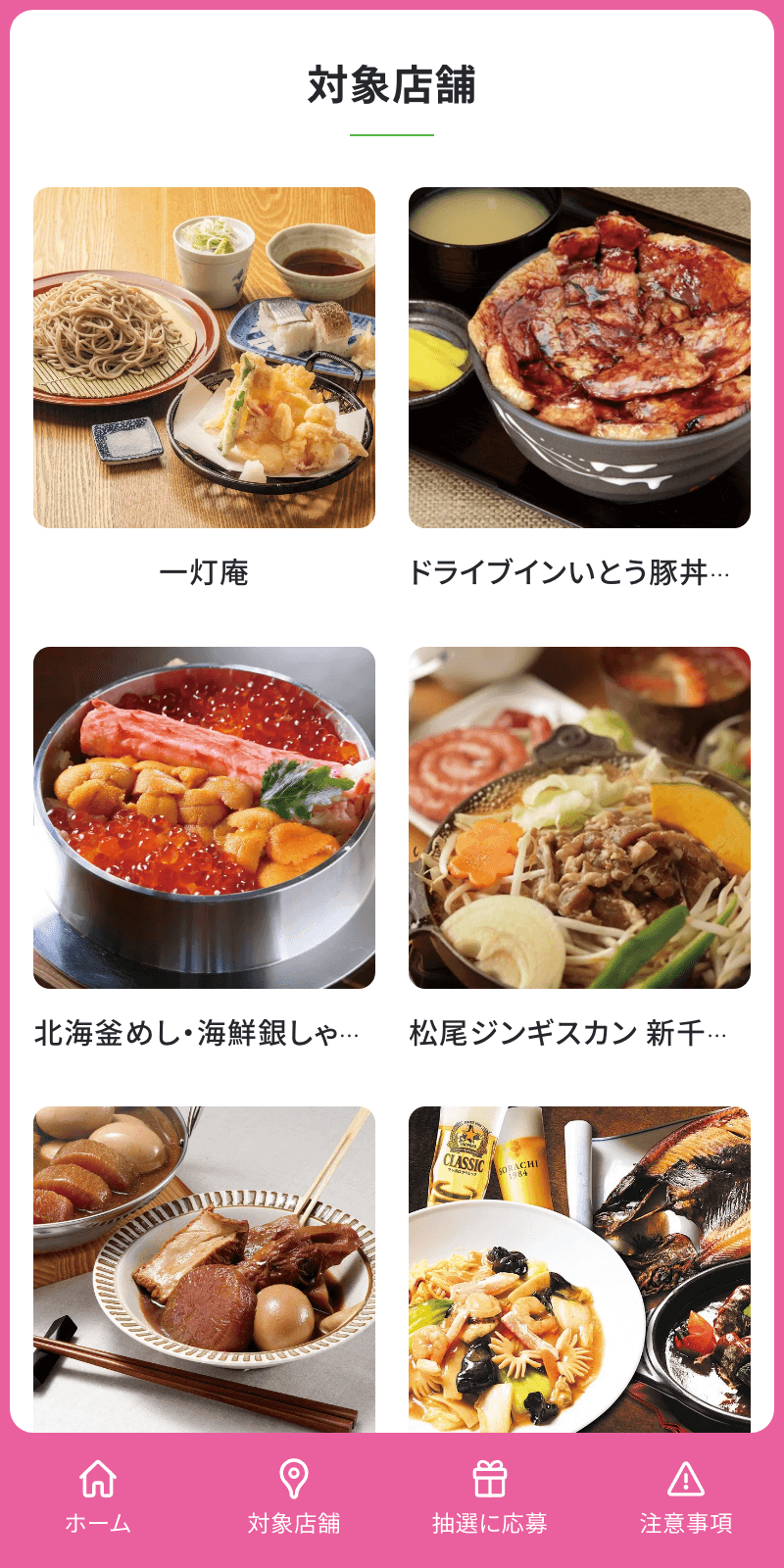Tap the beer and seafood dishes photo
The image size is (784, 1568).
(x=578, y=1264)
